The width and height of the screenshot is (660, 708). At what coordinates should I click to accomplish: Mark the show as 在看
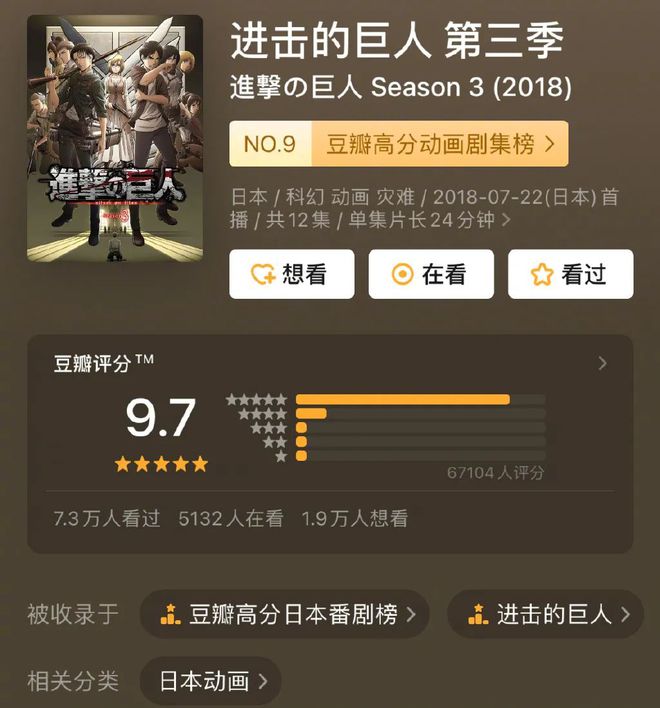431,274
